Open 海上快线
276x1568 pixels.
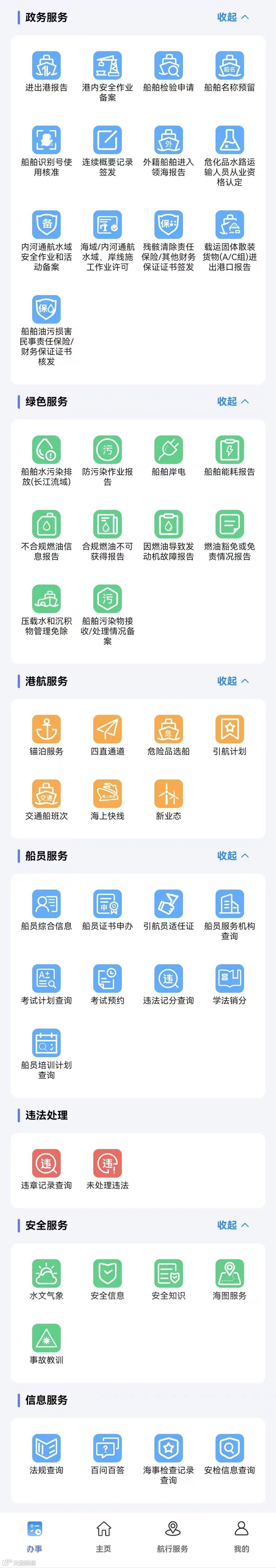pyautogui.click(x=107, y=800)
